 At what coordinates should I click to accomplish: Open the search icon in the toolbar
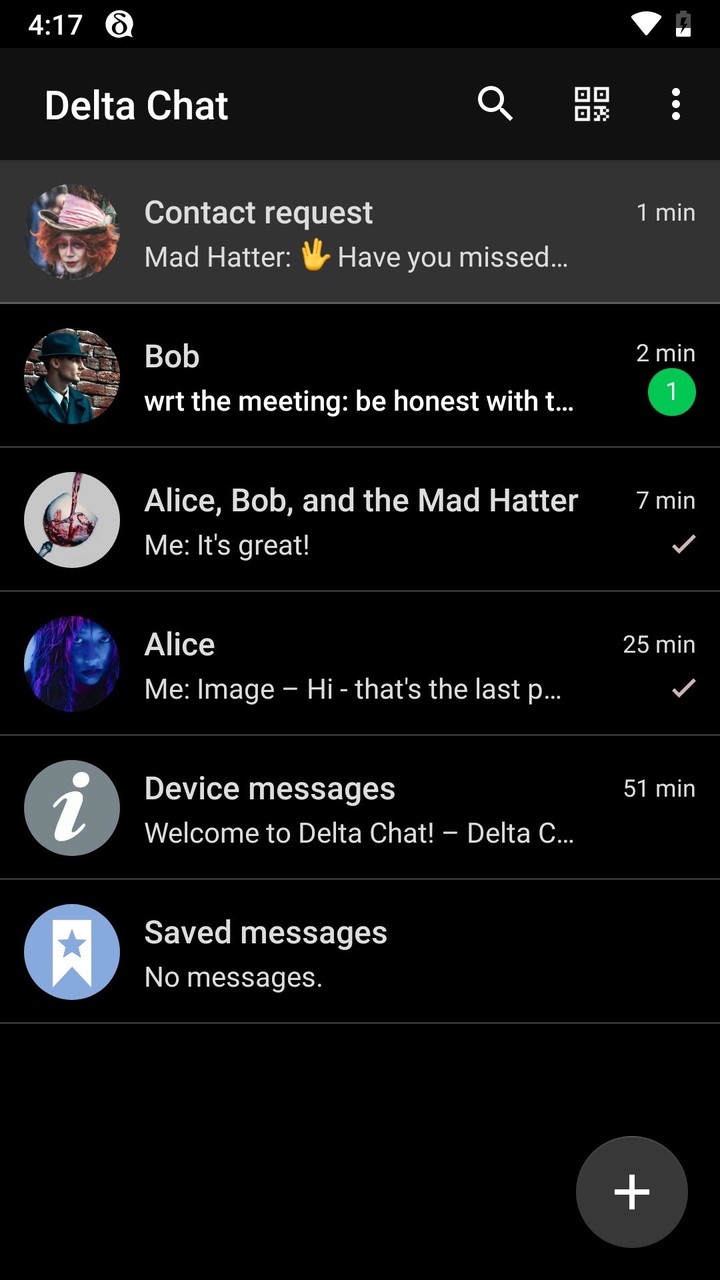[495, 104]
